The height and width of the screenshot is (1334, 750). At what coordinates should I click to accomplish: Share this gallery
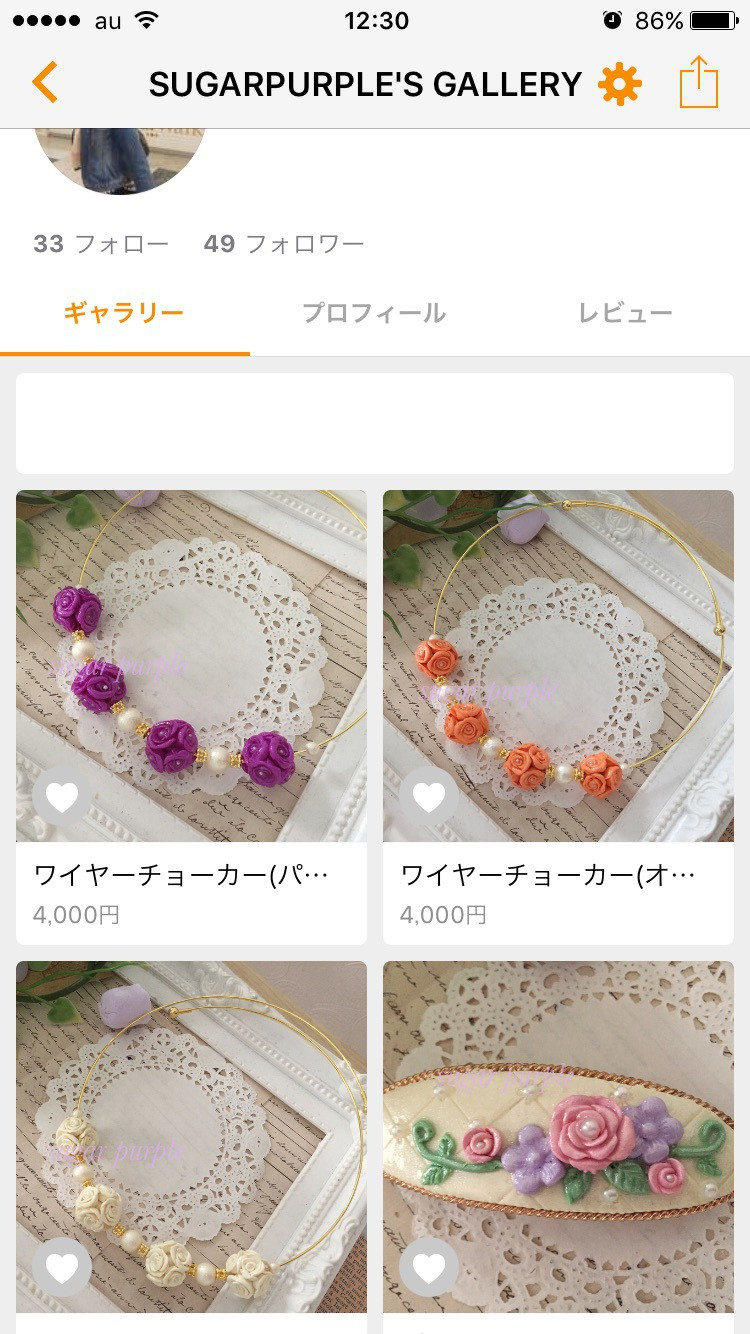point(699,82)
